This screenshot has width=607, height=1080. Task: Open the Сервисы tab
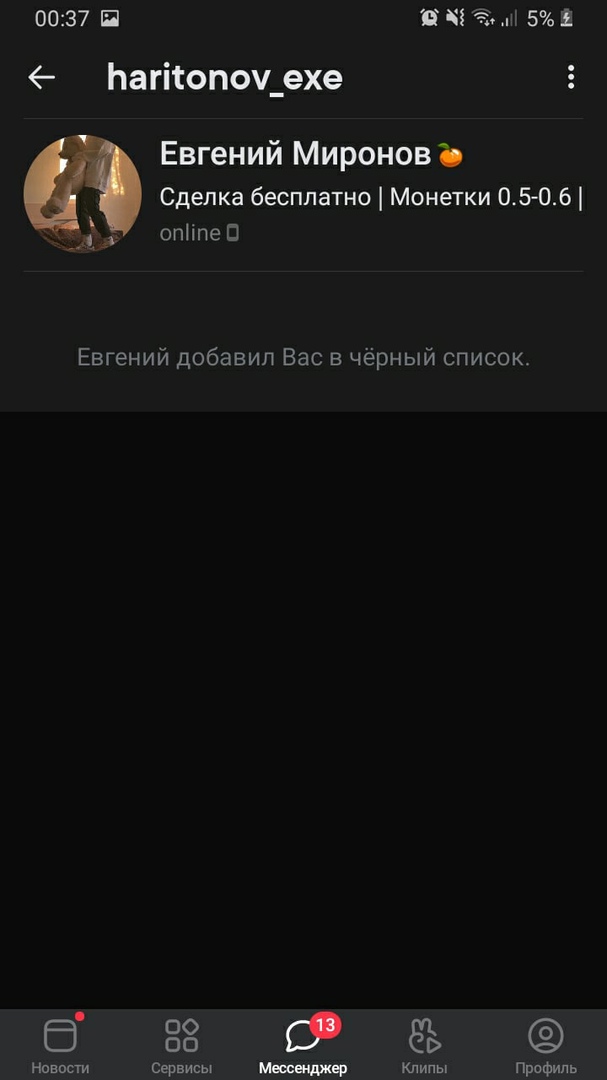click(182, 1045)
